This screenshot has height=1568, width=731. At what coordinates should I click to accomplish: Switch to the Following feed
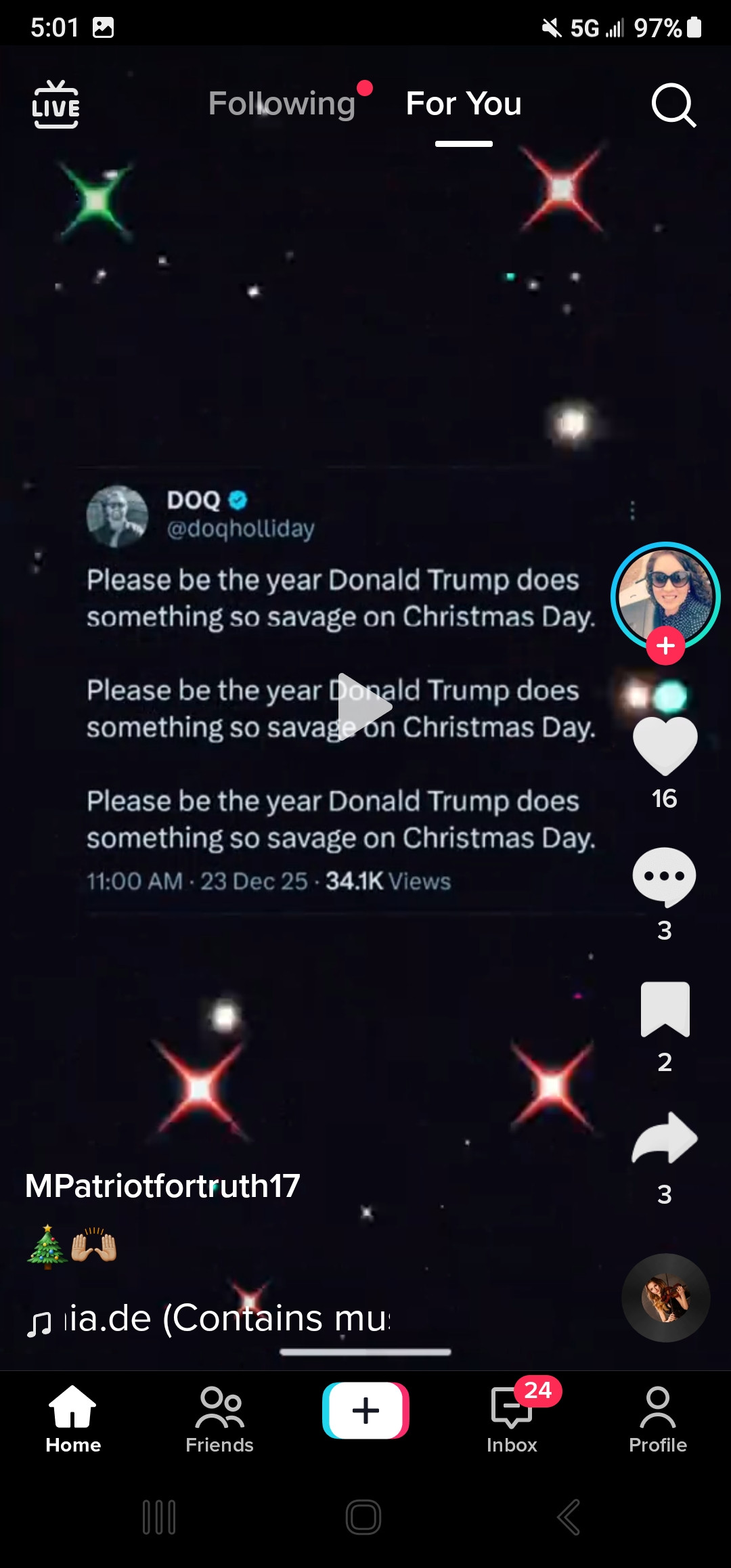click(x=282, y=104)
